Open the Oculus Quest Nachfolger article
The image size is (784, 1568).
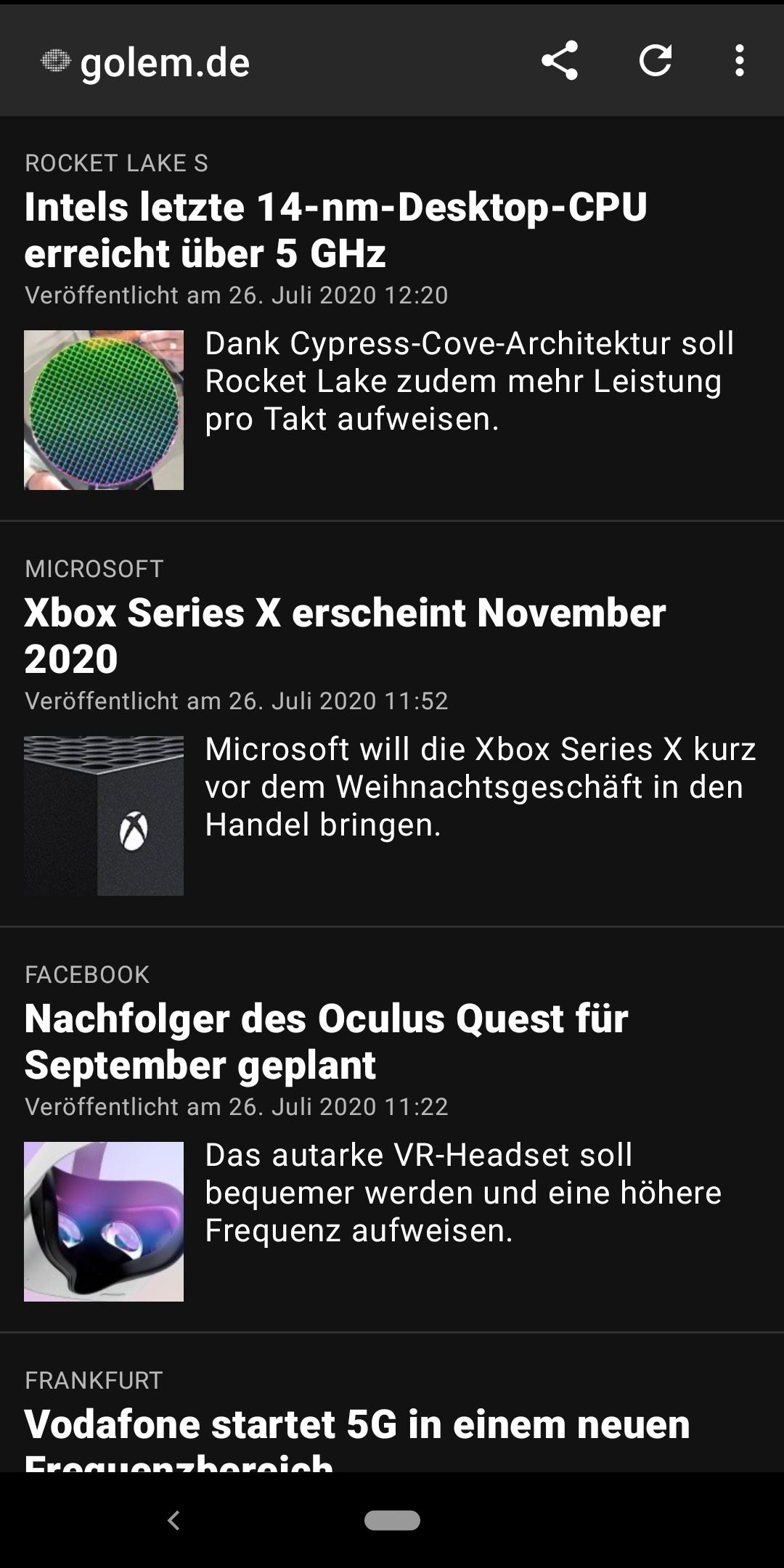pos(327,1041)
